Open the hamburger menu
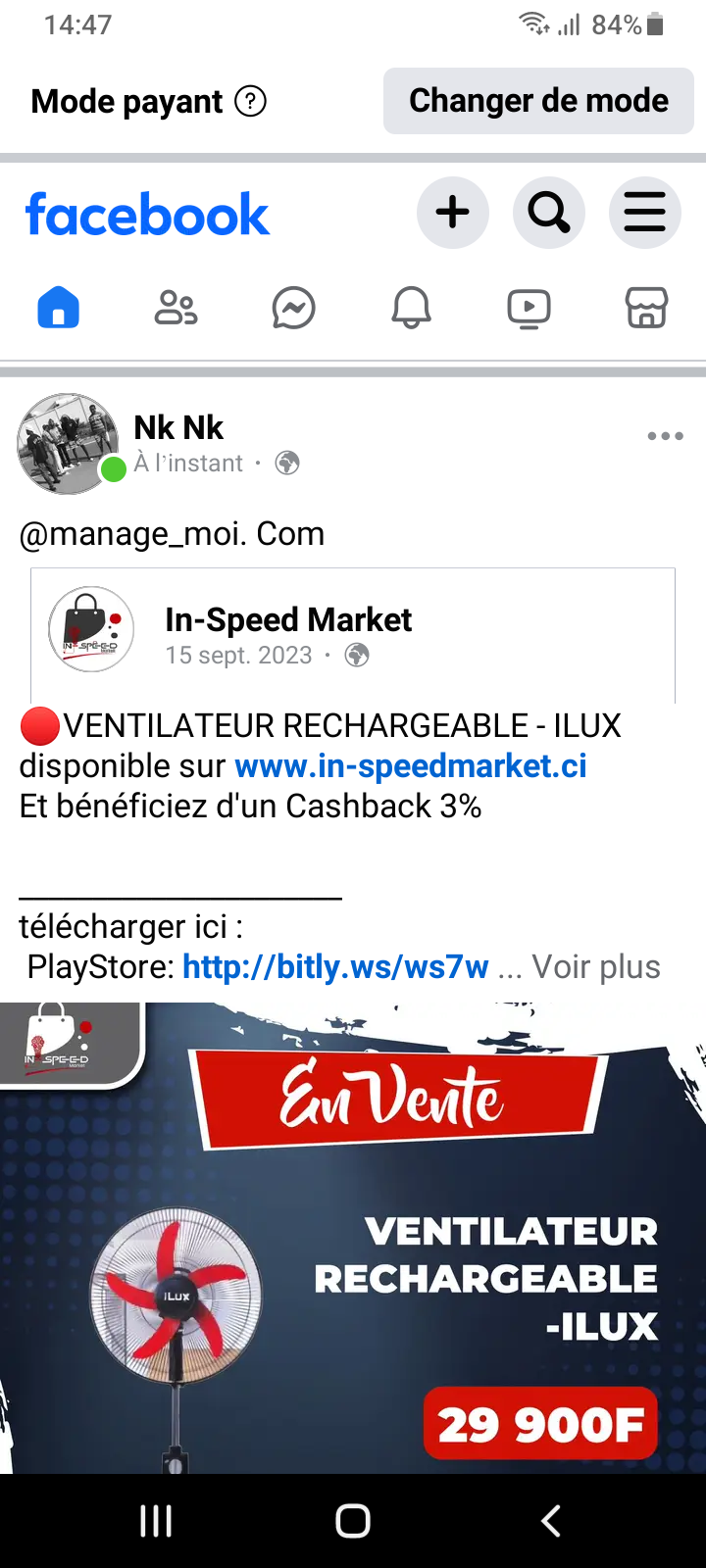Screen dimensions: 706x1568 [644, 213]
